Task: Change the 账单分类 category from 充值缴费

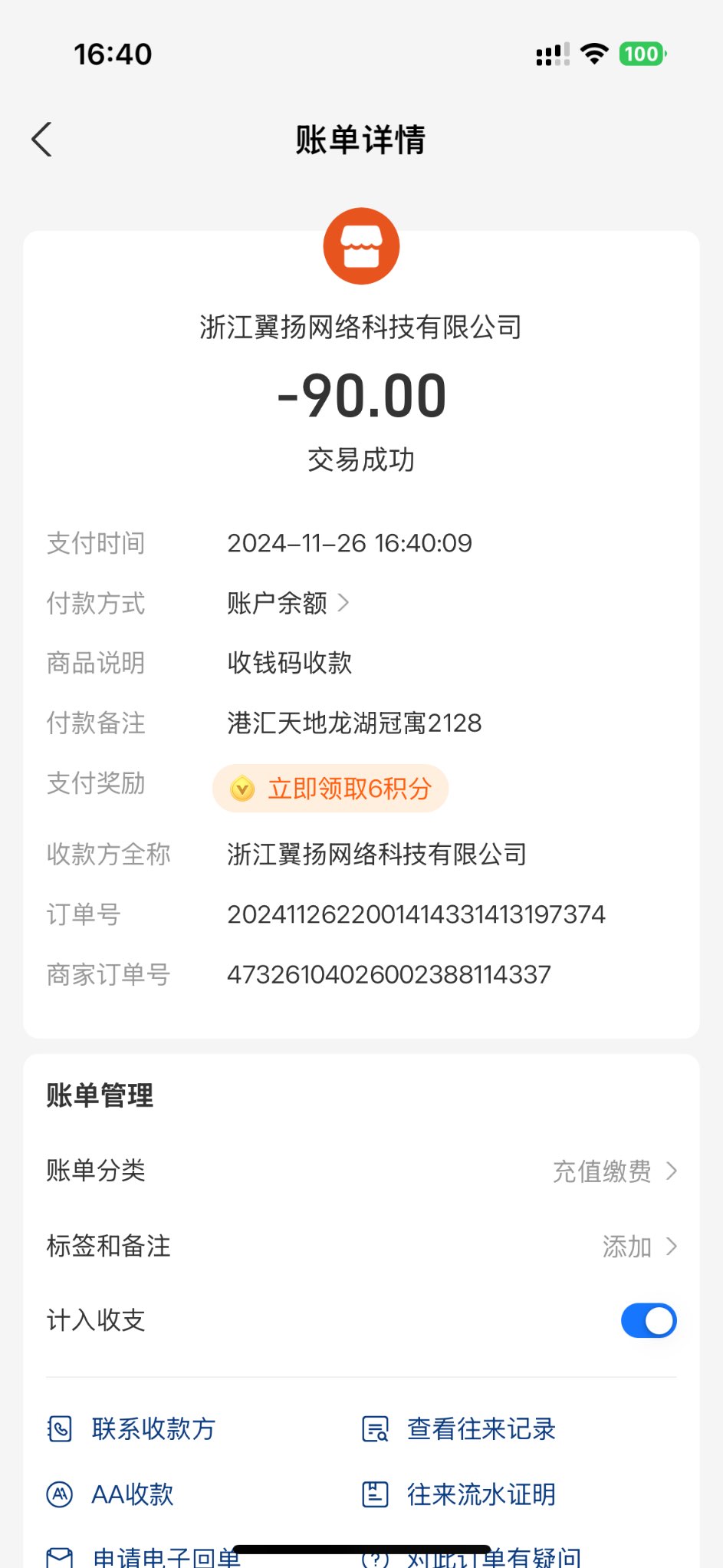Action: coord(614,1171)
